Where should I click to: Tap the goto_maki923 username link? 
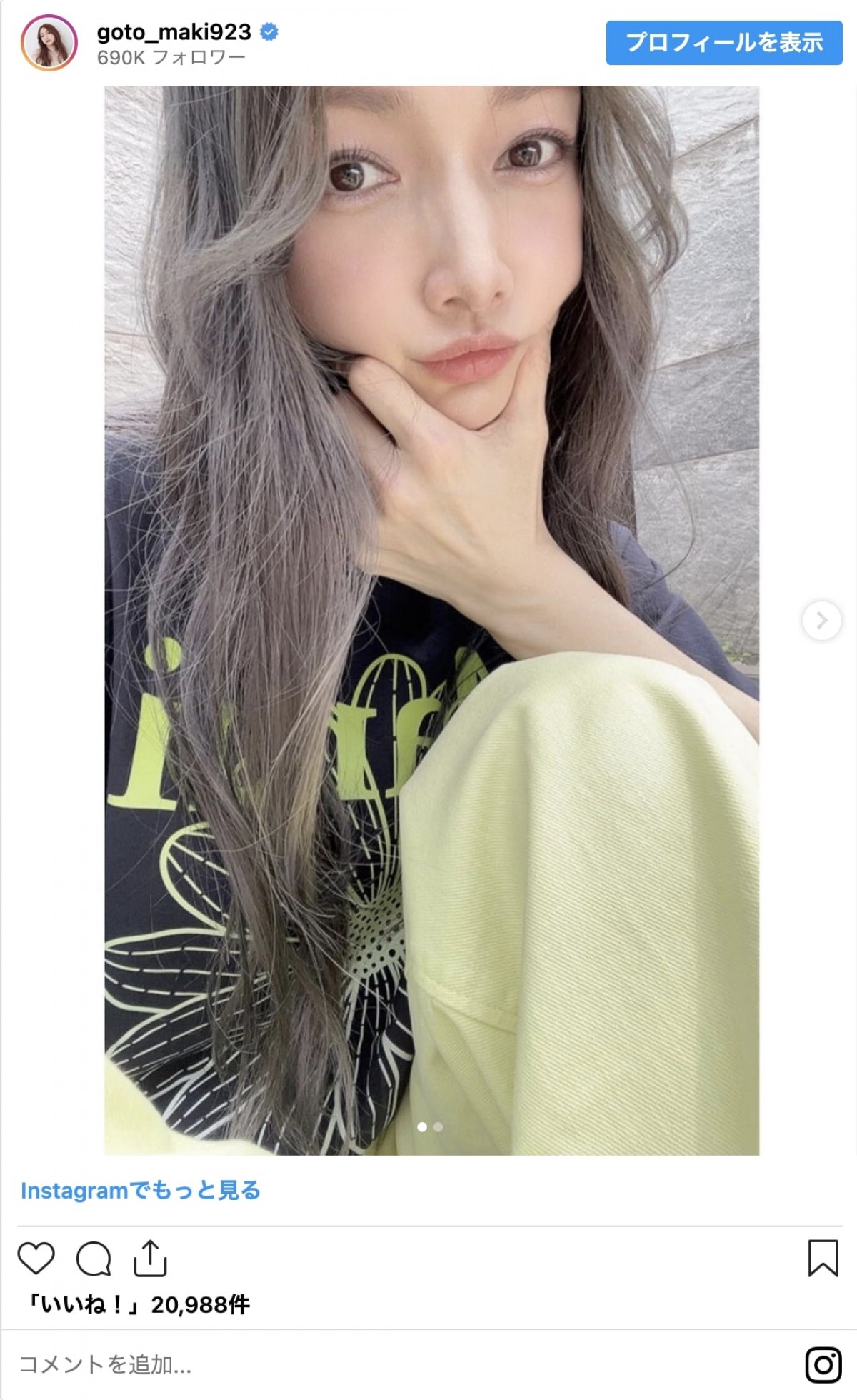[174, 32]
